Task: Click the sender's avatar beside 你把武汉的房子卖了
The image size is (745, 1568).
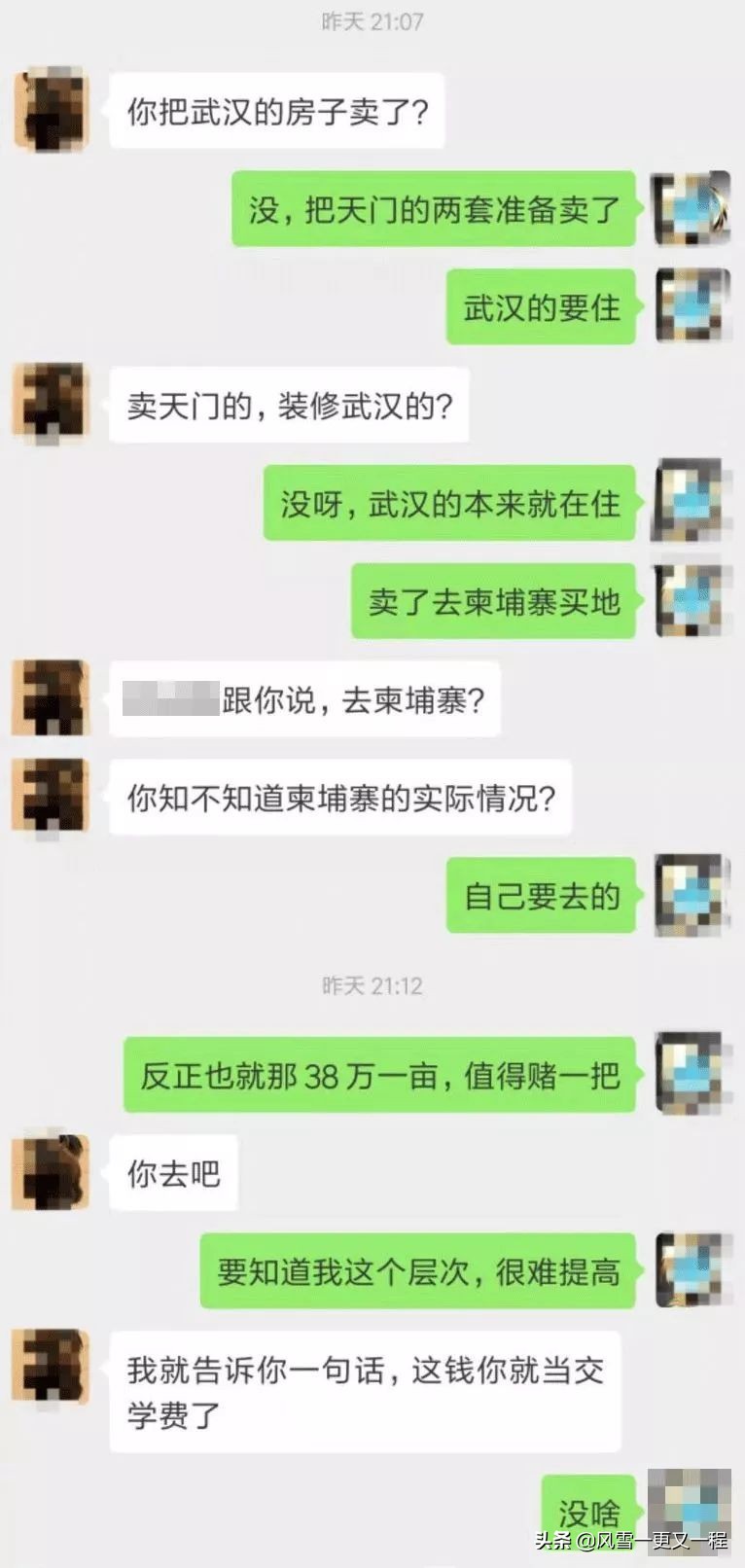Action: tap(50, 107)
